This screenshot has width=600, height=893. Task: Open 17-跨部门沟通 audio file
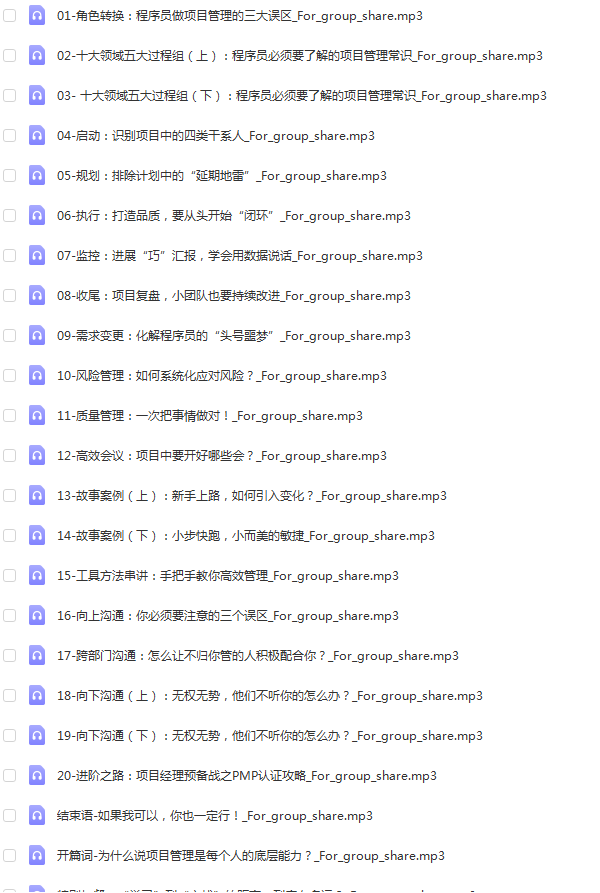pyautogui.click(x=258, y=656)
